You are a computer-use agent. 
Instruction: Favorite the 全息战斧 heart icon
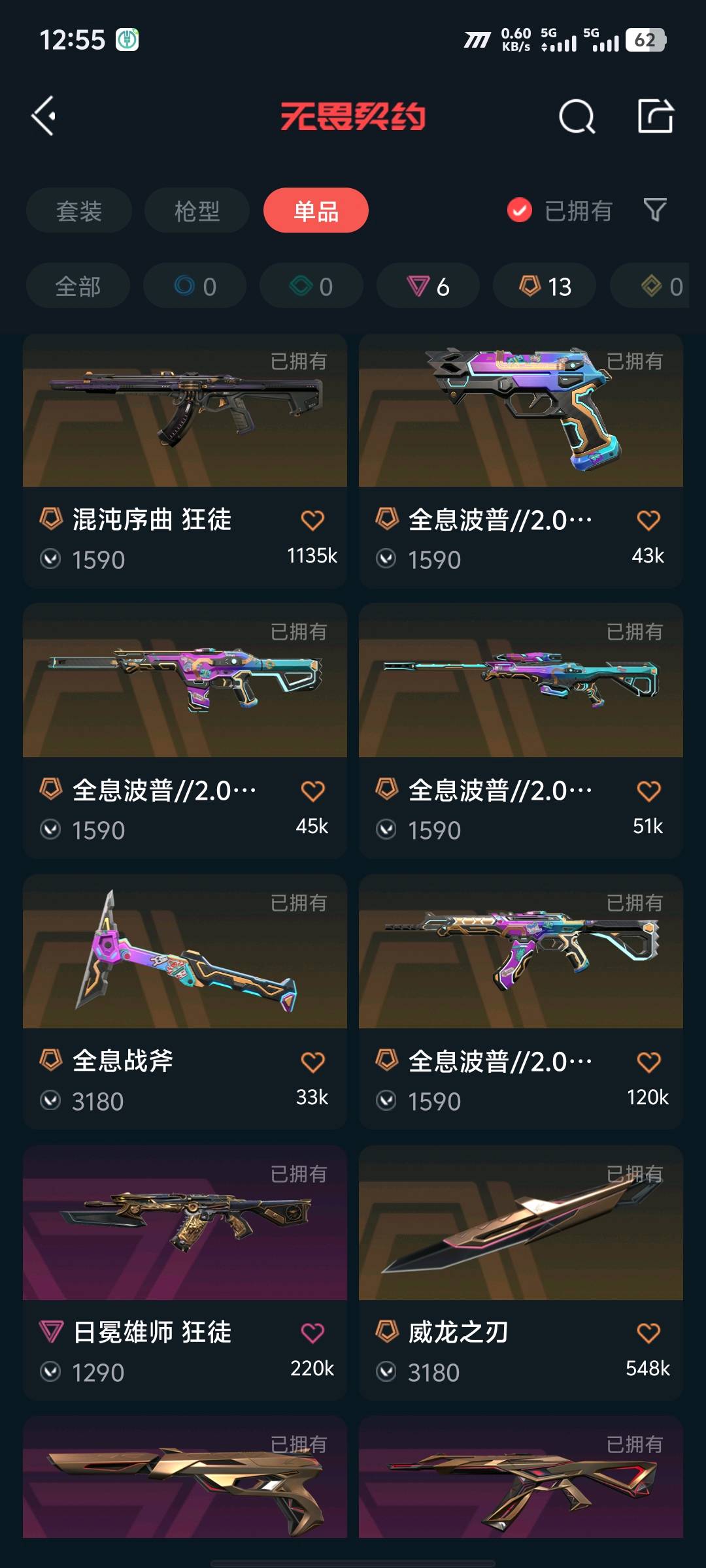[x=312, y=1062]
